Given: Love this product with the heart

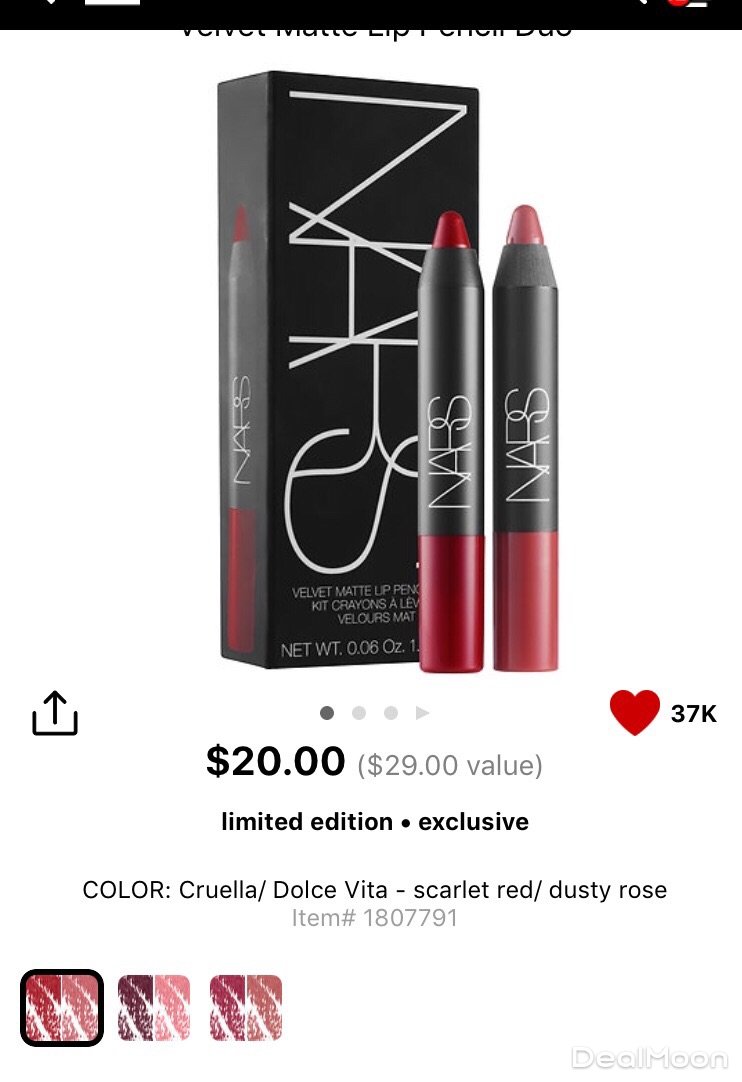Looking at the screenshot, I should pyautogui.click(x=635, y=713).
